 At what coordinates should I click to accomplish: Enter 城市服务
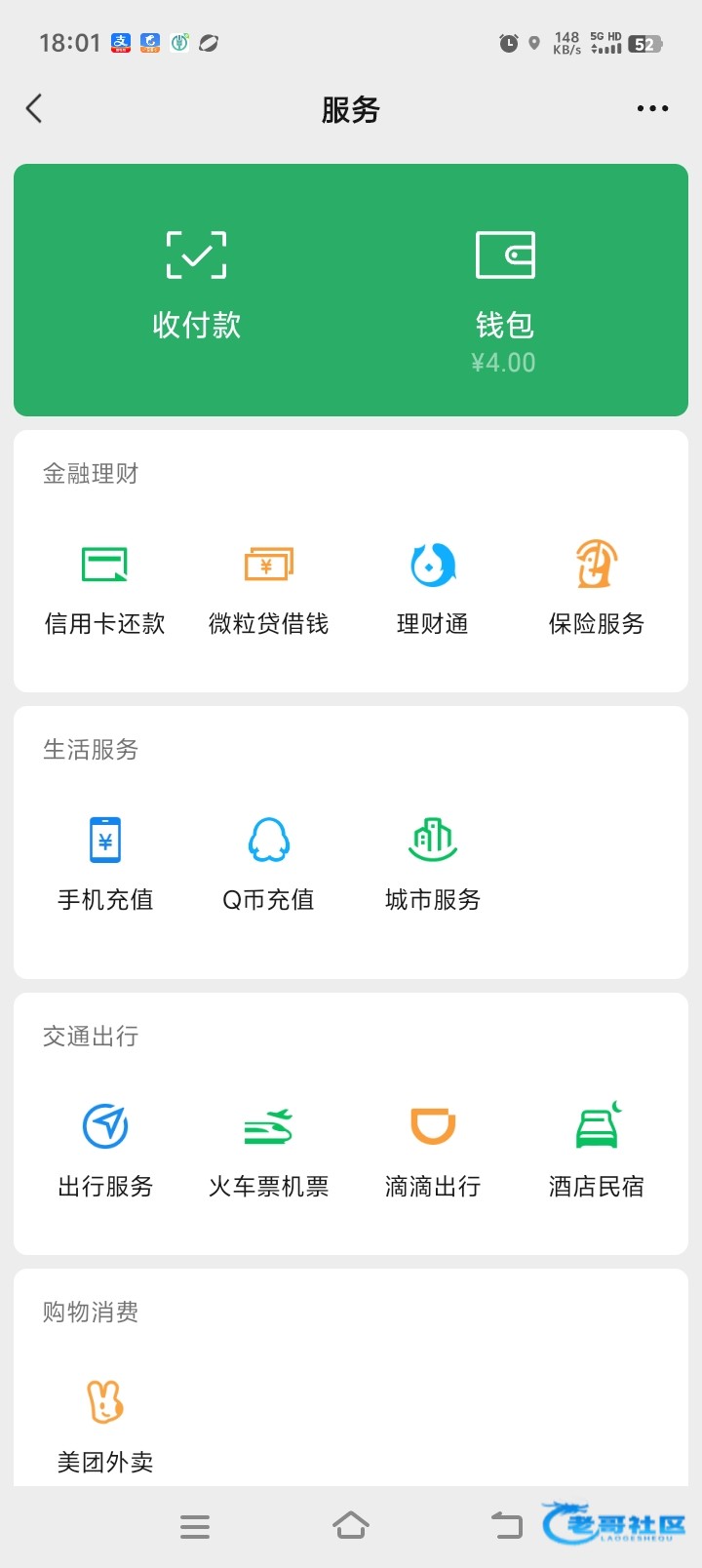click(x=433, y=862)
